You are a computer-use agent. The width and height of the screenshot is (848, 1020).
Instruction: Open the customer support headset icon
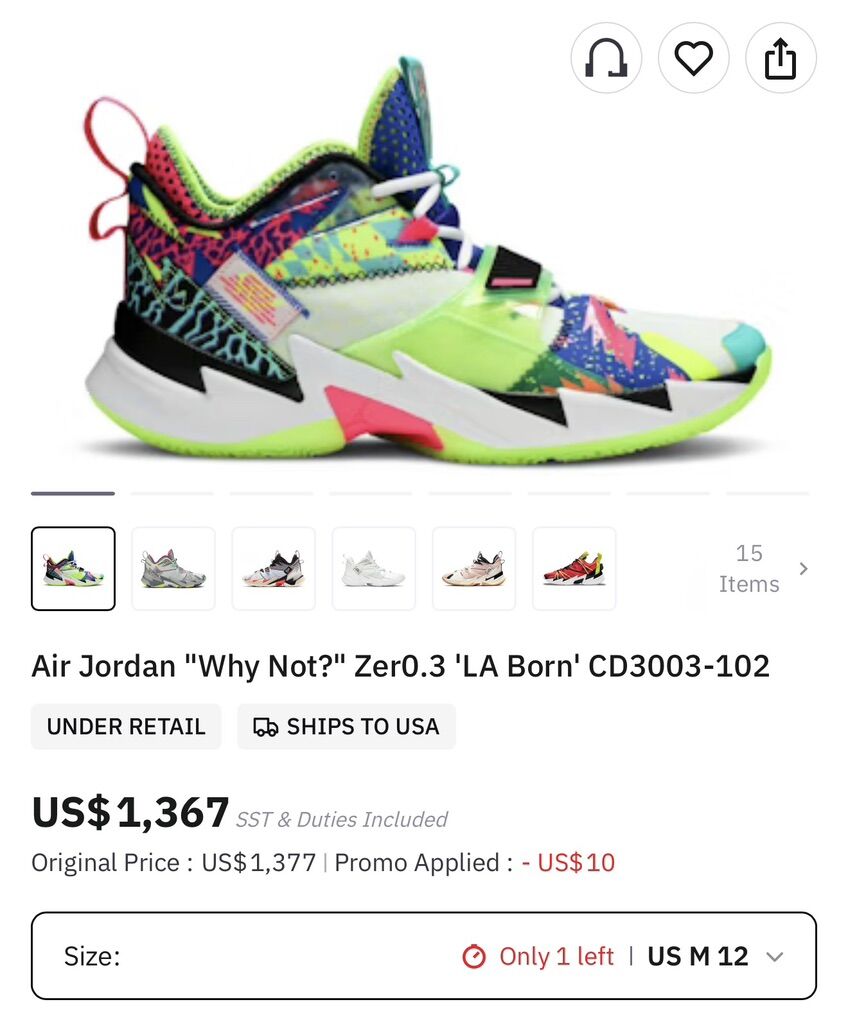(x=606, y=59)
